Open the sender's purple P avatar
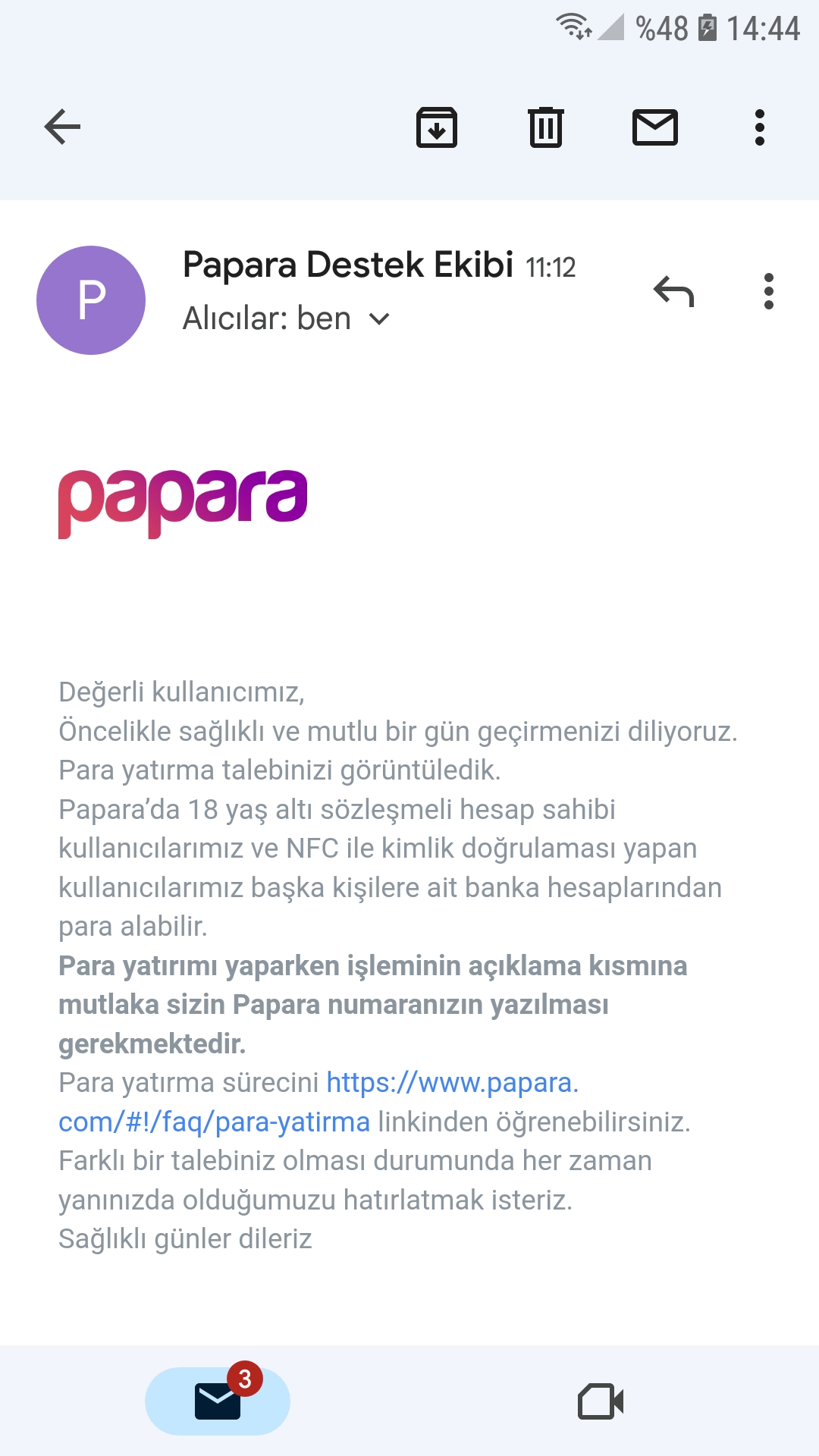 coord(91,300)
